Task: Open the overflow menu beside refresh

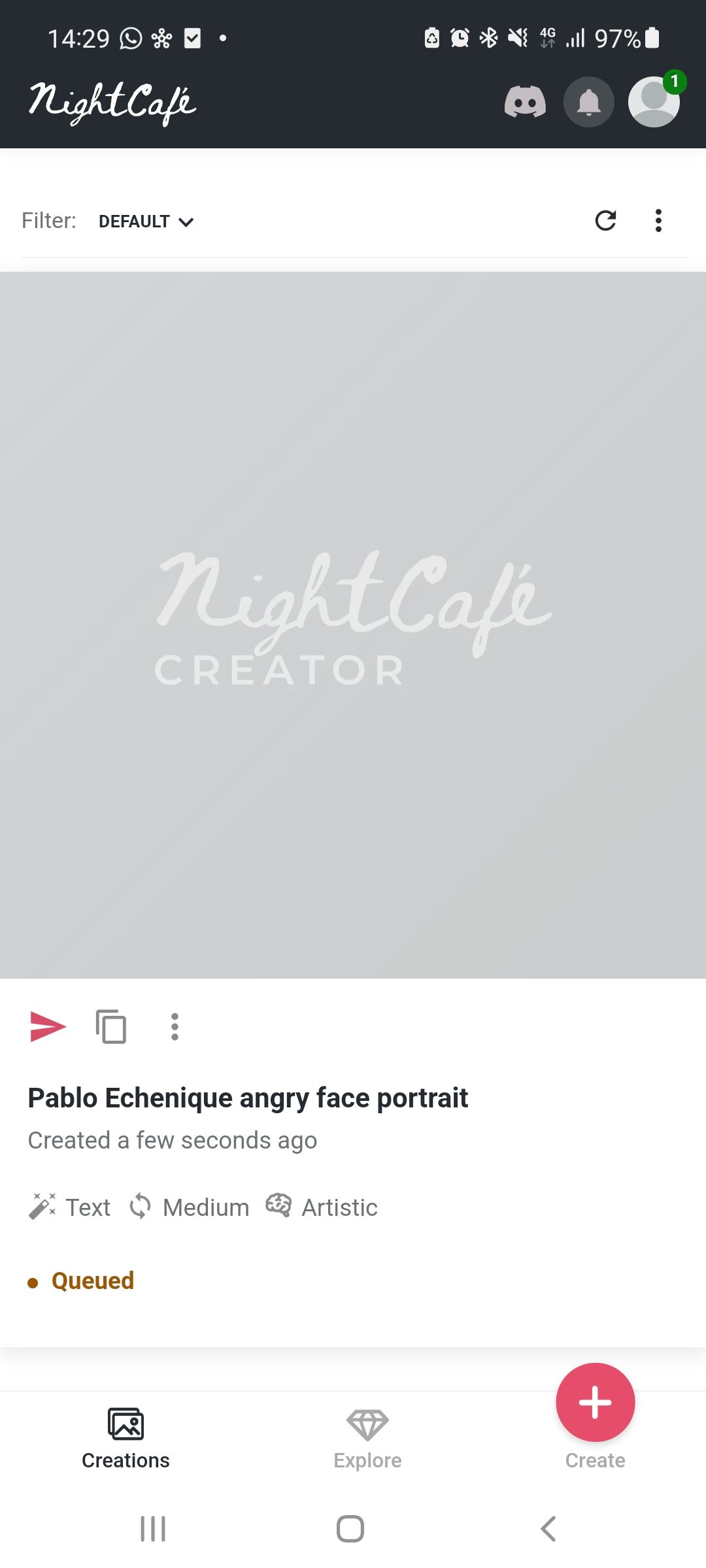Action: [658, 221]
